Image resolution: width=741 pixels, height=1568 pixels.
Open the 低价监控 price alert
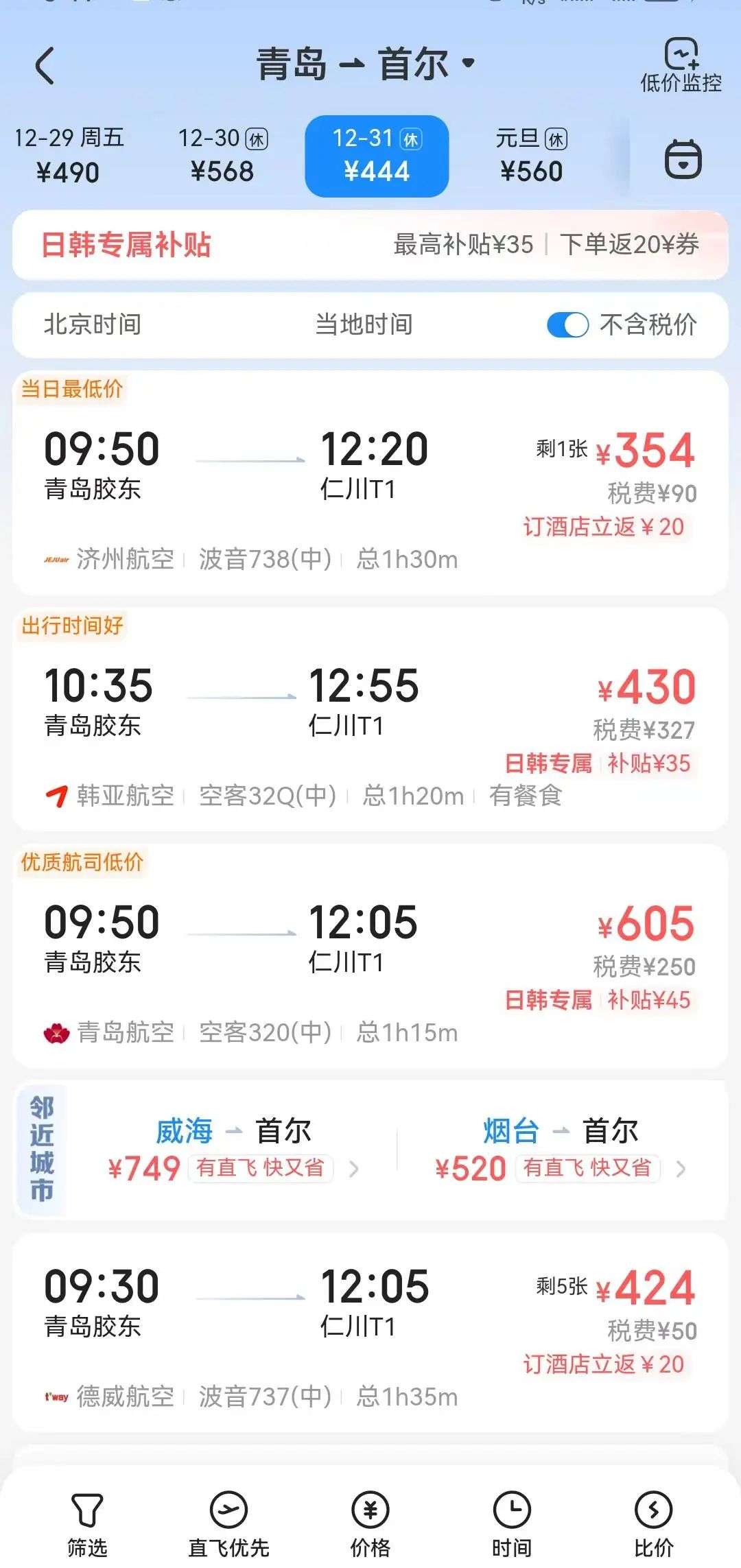[x=681, y=66]
